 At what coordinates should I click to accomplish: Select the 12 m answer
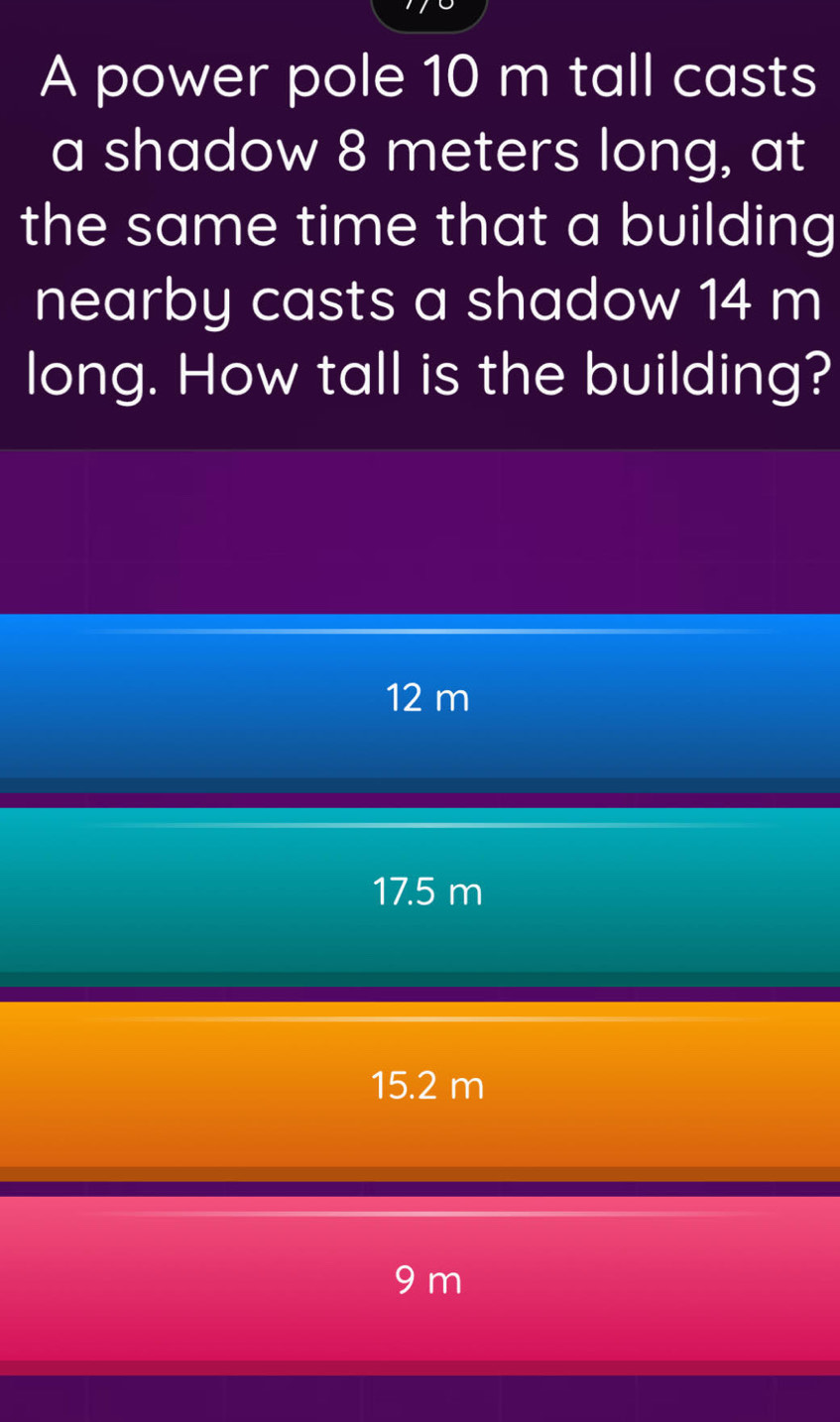click(420, 700)
